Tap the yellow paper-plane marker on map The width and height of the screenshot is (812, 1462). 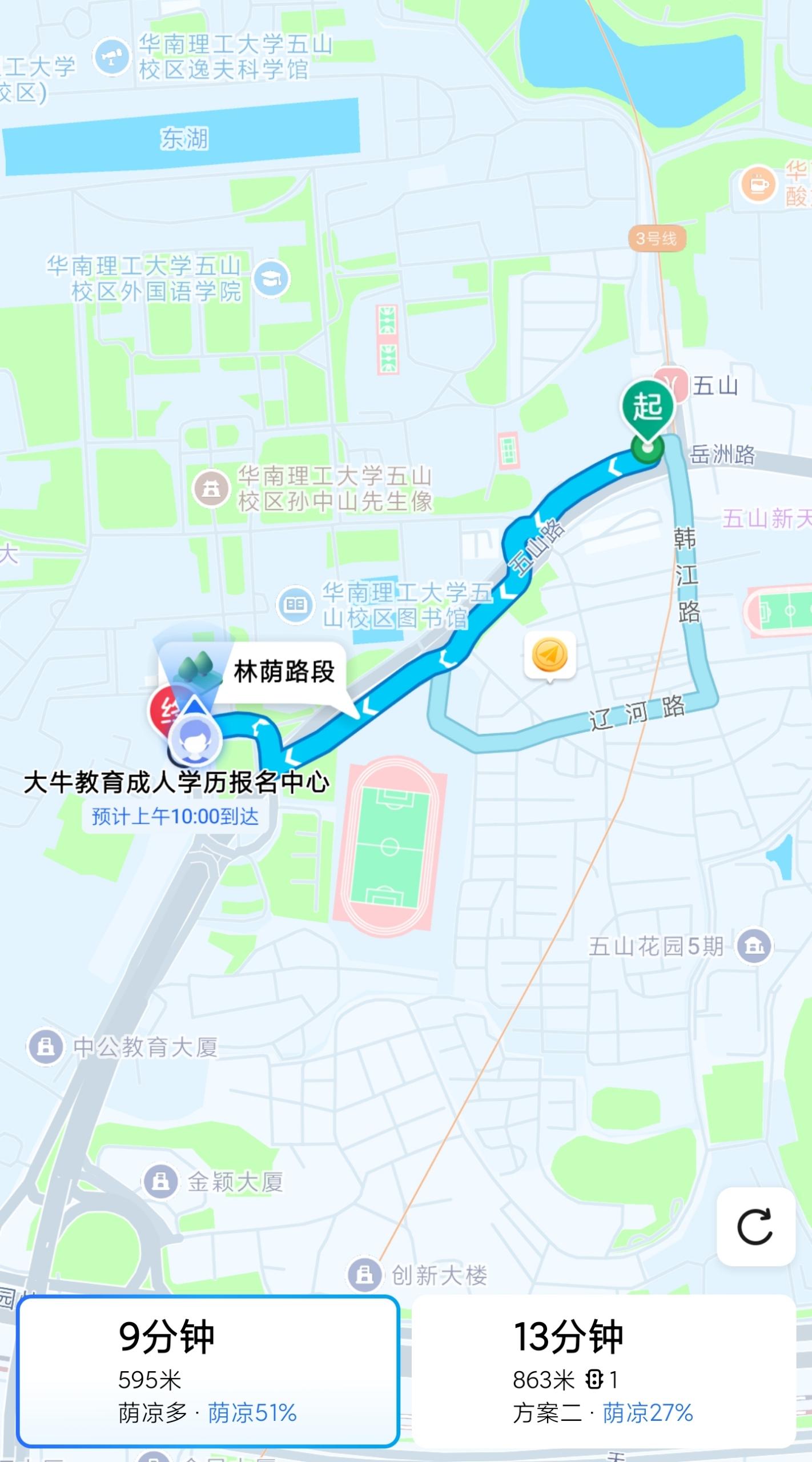pos(550,656)
